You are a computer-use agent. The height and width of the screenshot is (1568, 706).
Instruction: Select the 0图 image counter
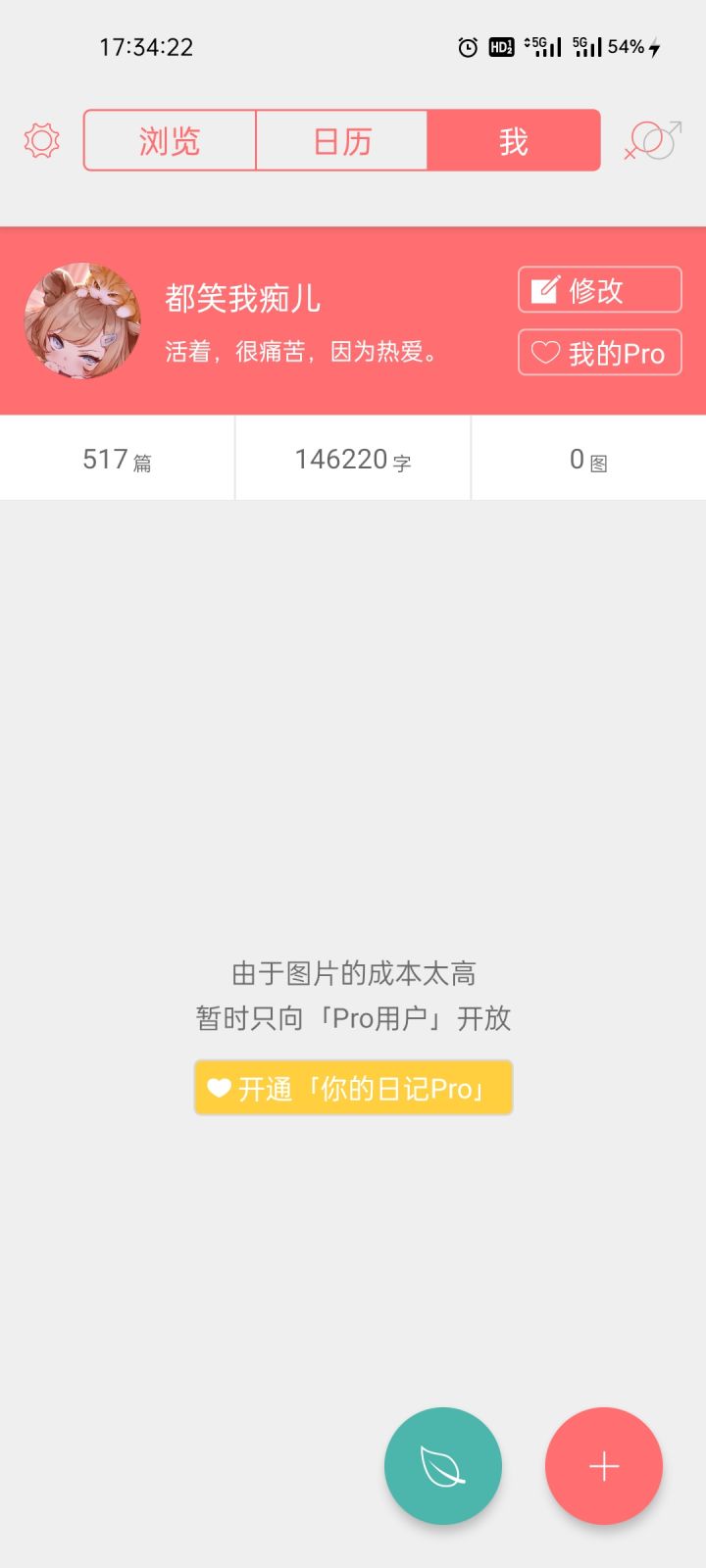point(587,458)
